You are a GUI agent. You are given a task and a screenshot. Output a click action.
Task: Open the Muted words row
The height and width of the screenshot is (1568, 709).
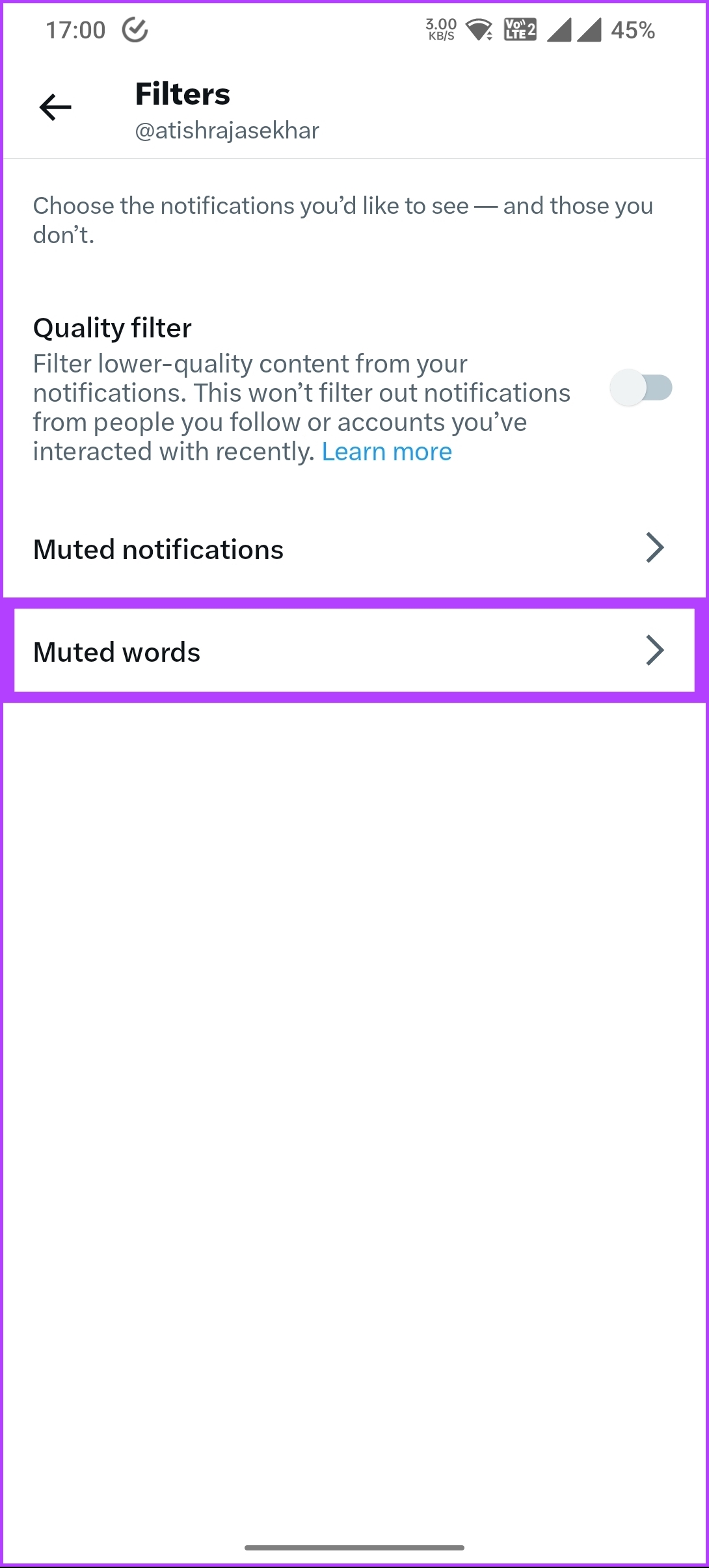click(x=354, y=651)
